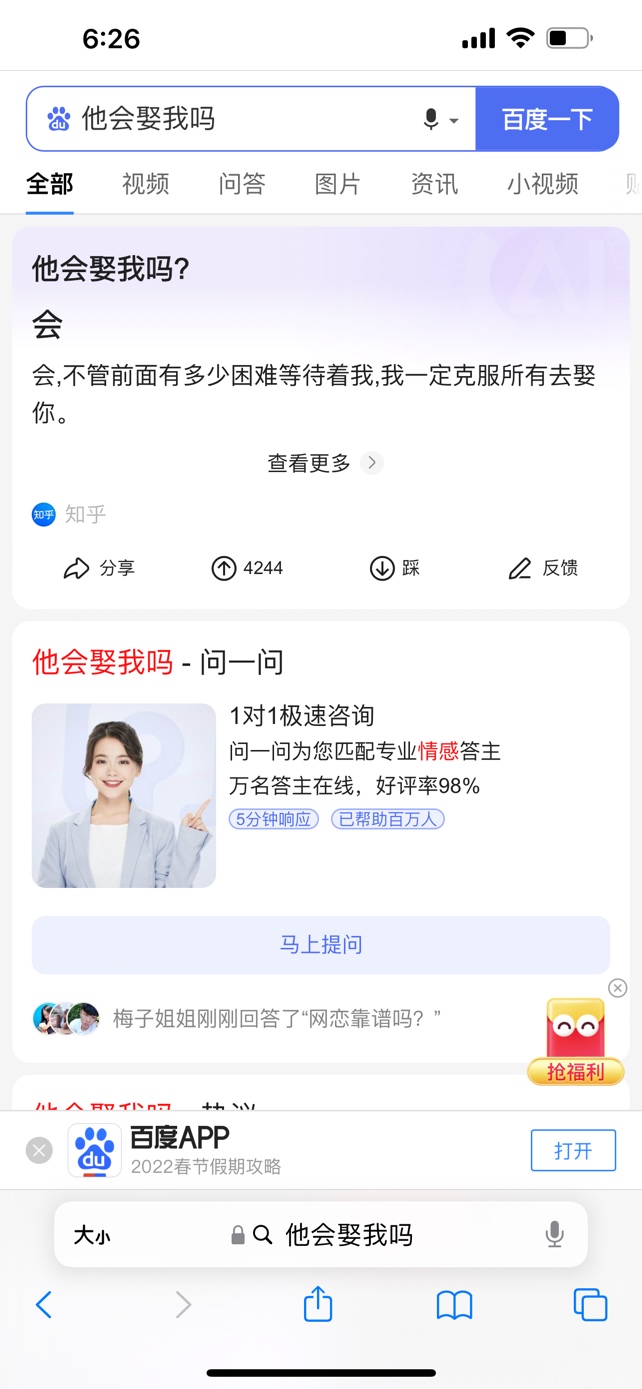Switch to the 小视频 tab
This screenshot has width=642, height=1389.
[x=542, y=184]
